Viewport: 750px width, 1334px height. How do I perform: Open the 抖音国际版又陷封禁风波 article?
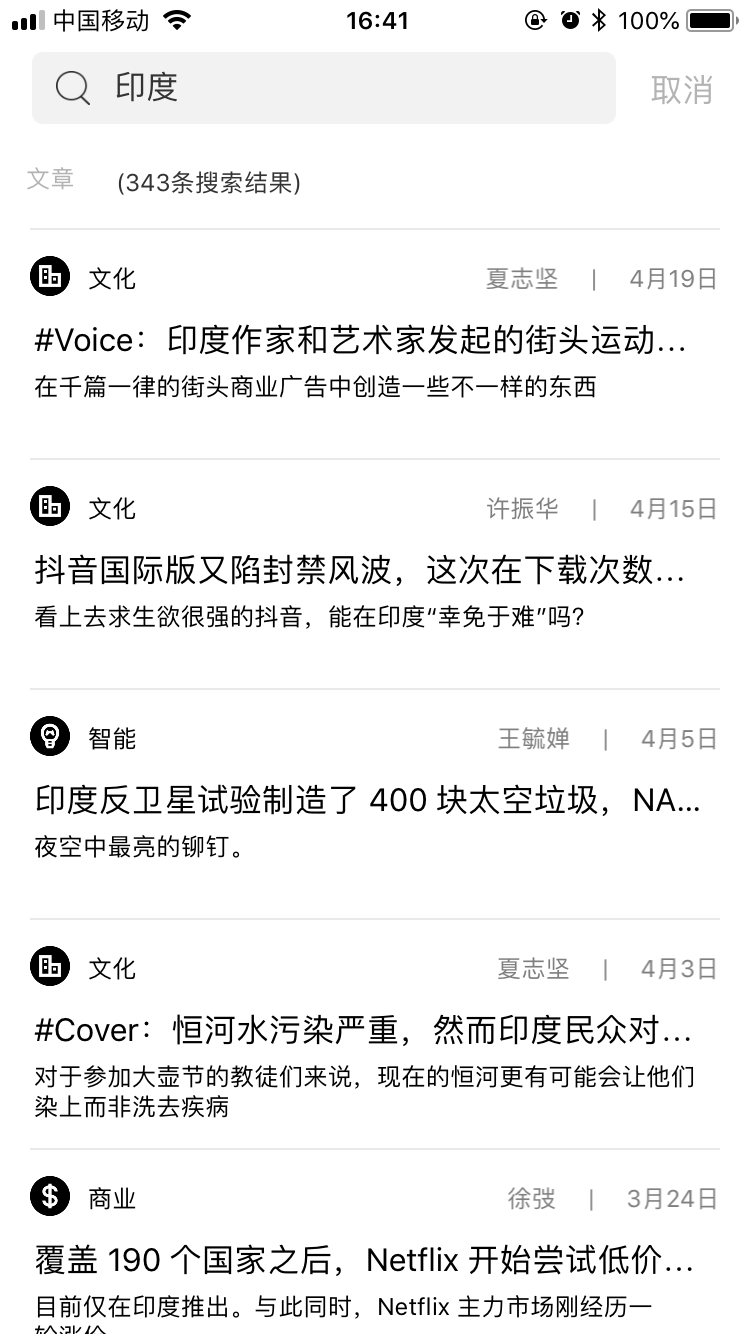[x=360, y=571]
